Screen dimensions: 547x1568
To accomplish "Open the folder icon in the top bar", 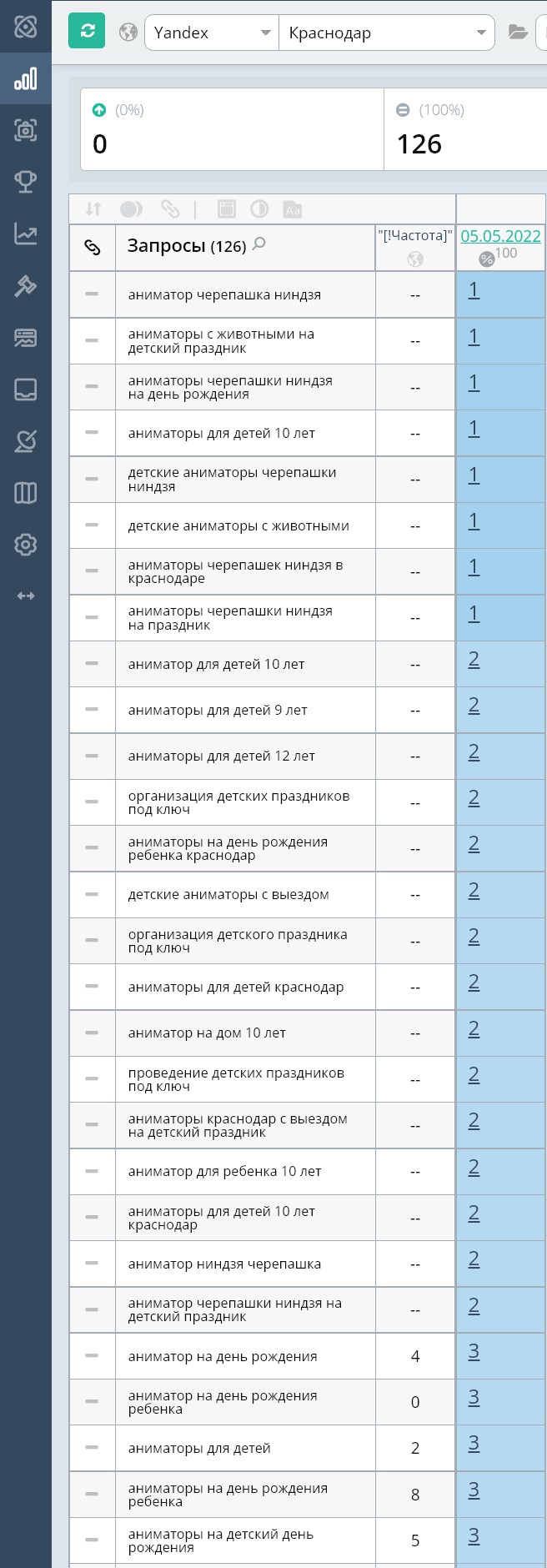I will pos(518,33).
